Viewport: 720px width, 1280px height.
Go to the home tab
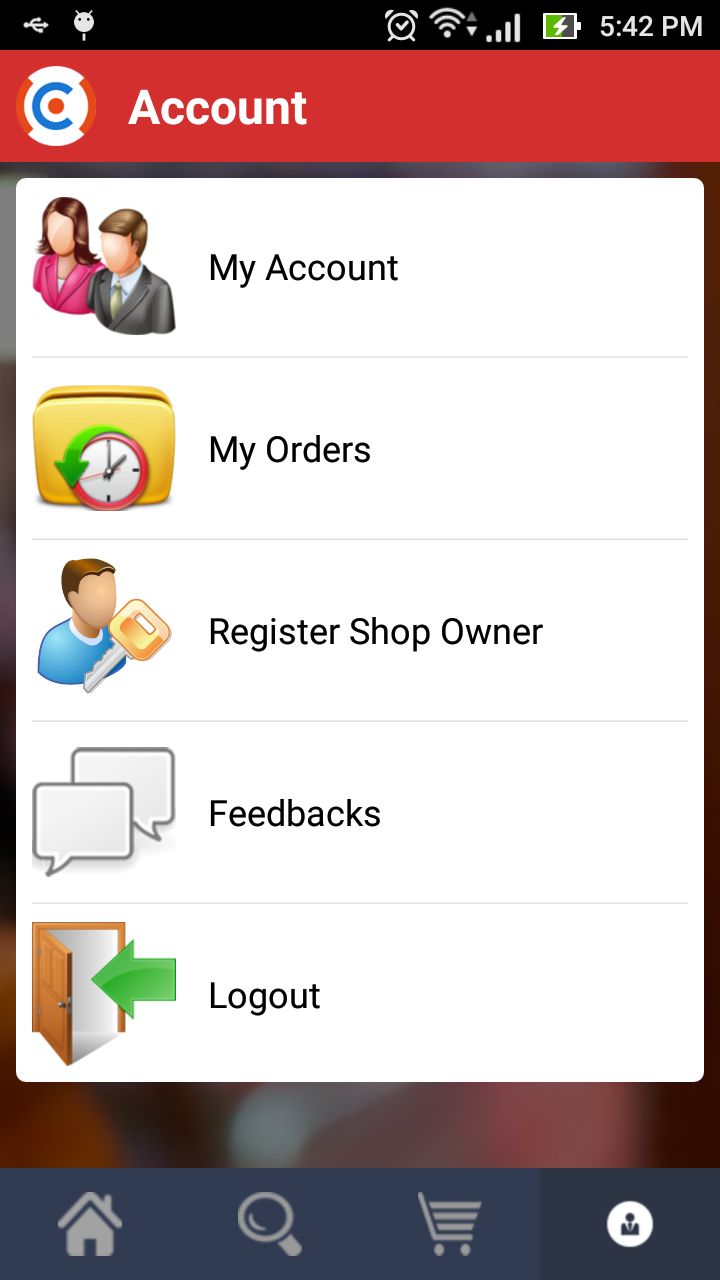90,1224
